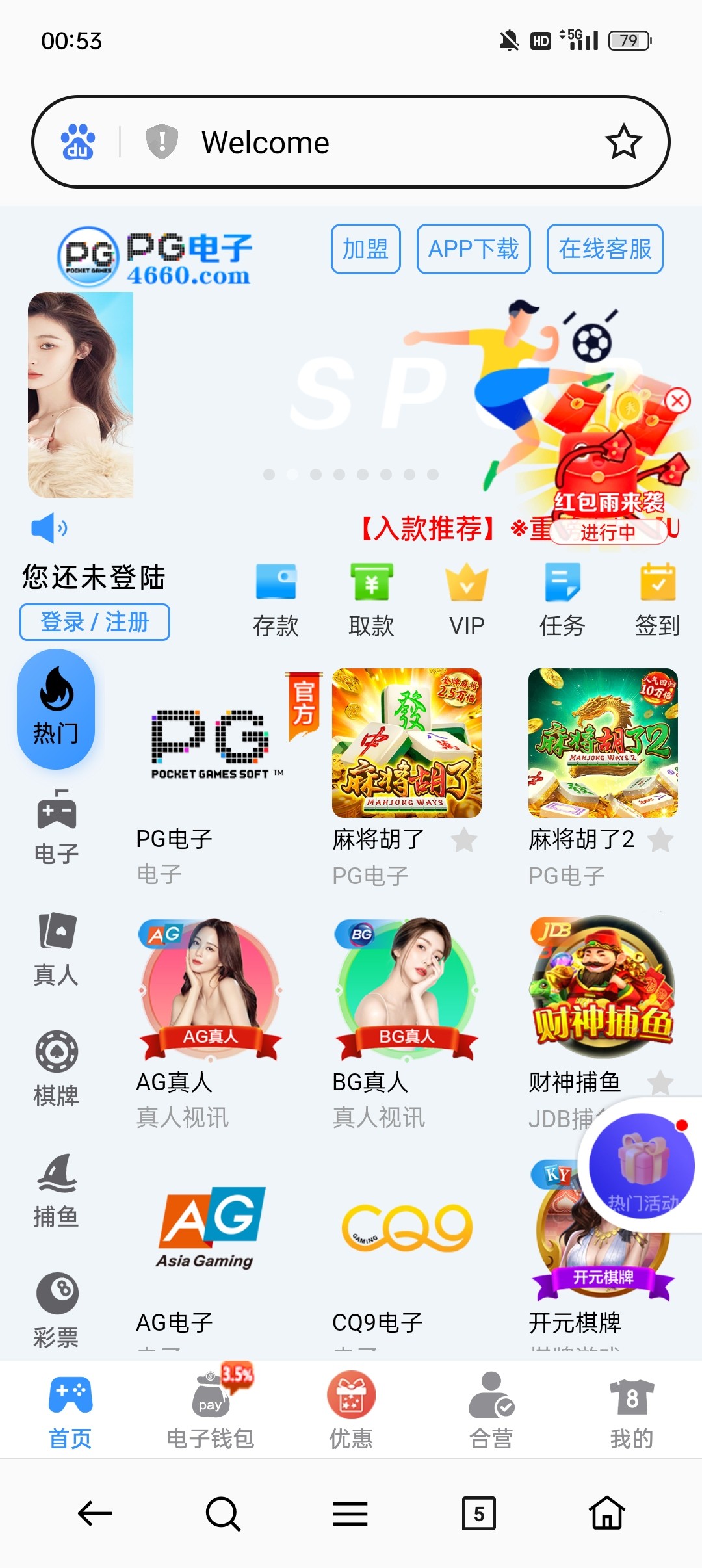
Task: Favorite the 麻将胡了2 game star
Action: pos(660,840)
